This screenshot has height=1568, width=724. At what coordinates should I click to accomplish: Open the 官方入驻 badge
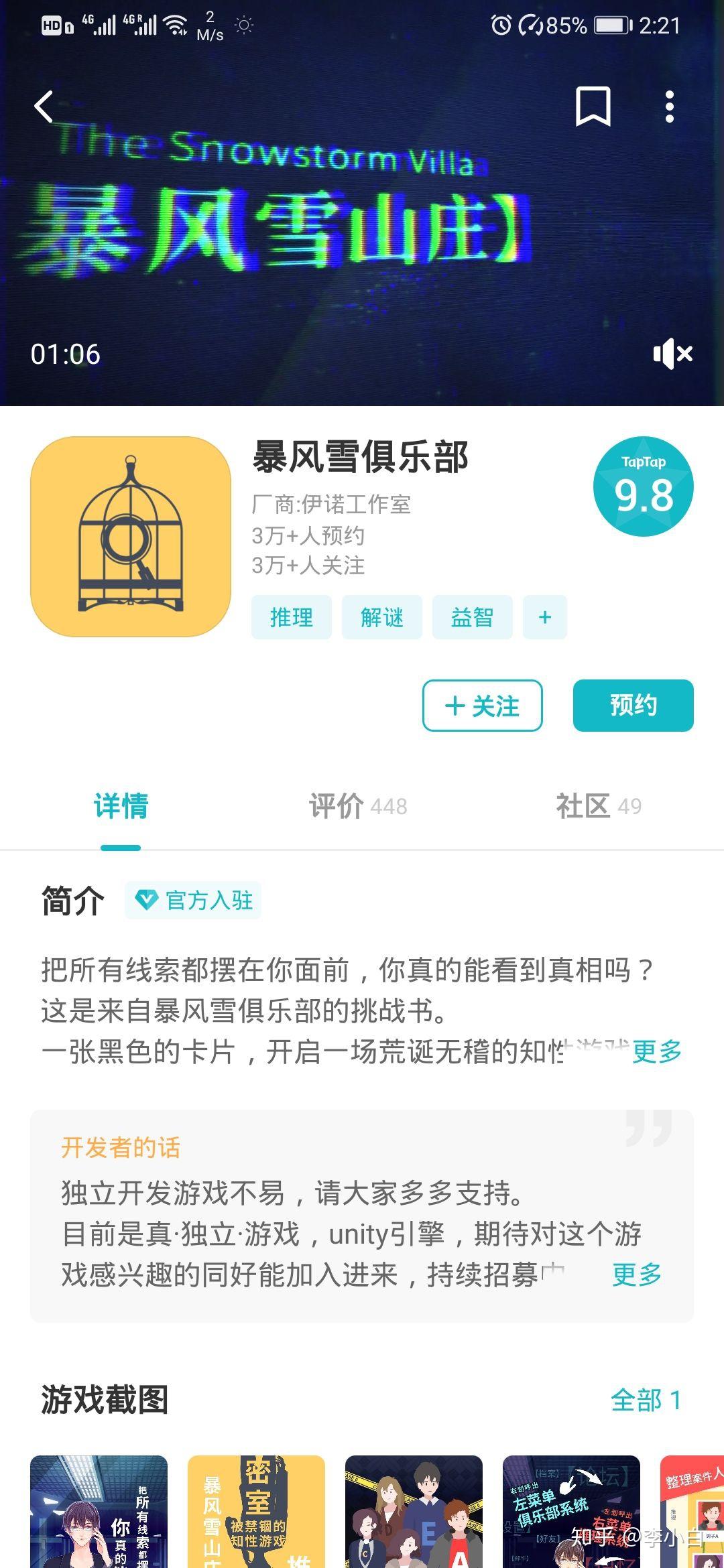[193, 900]
